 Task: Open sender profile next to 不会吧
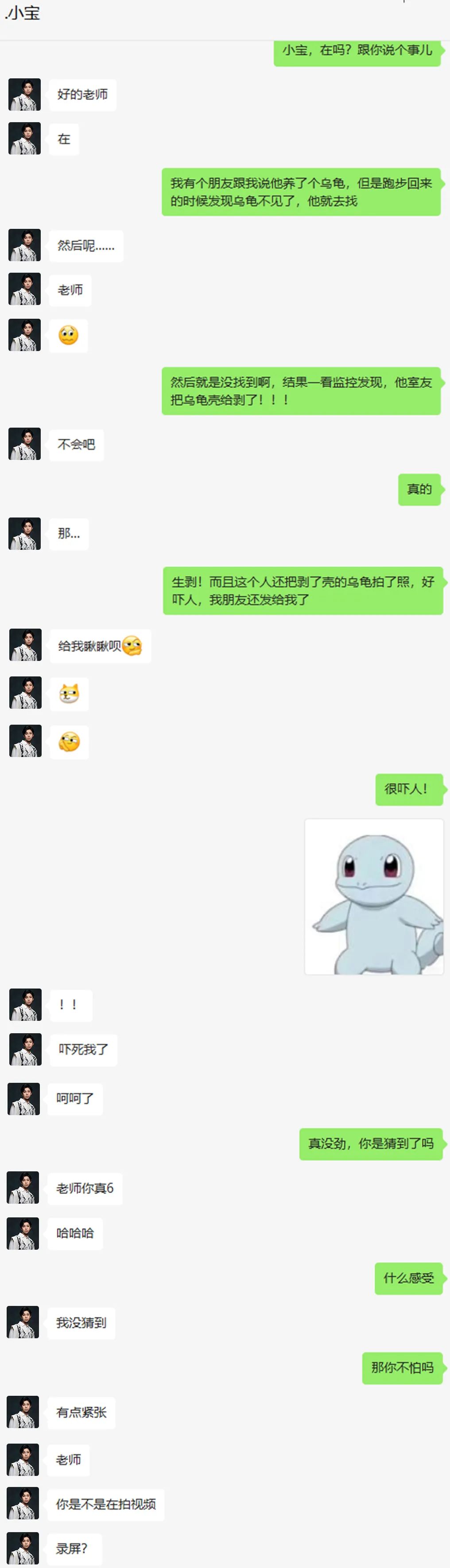tap(24, 444)
